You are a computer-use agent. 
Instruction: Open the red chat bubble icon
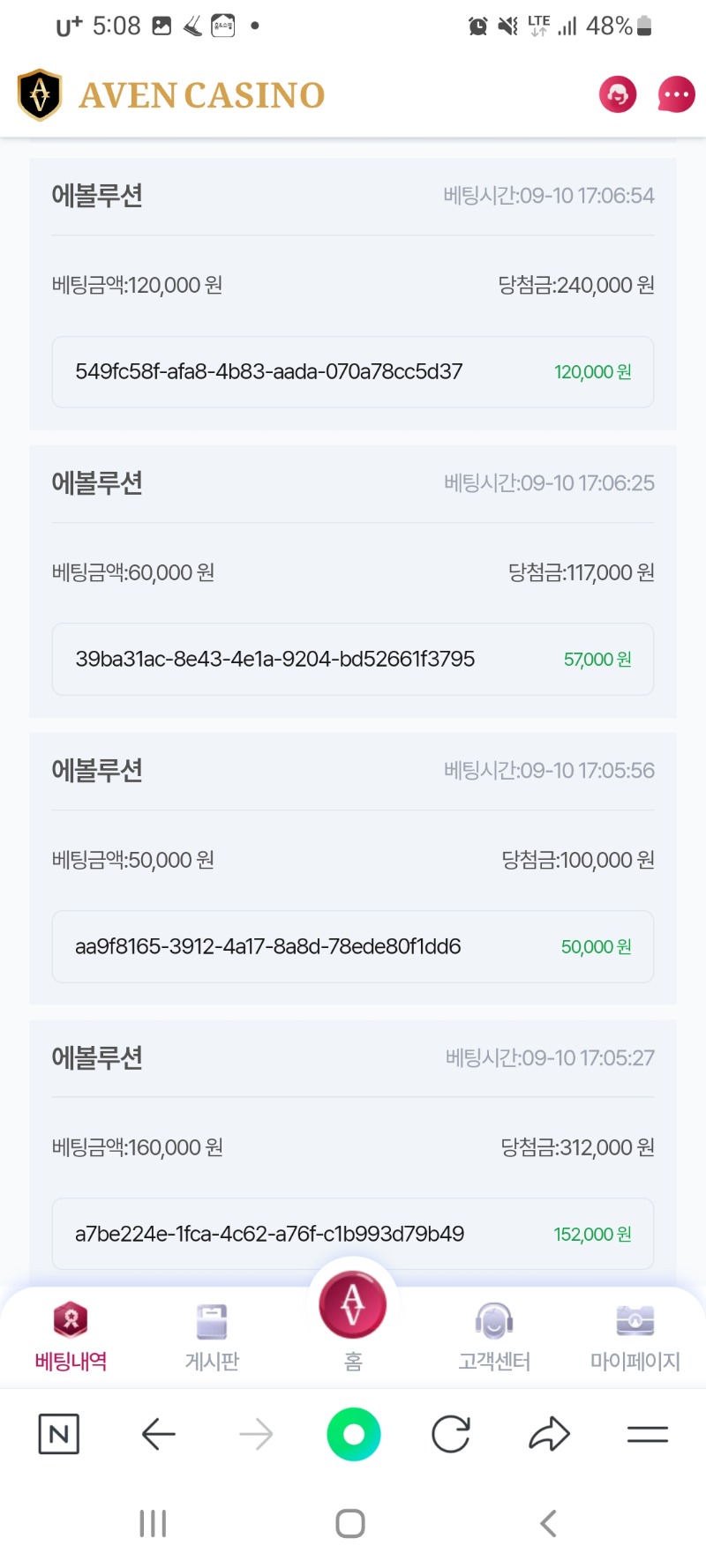pyautogui.click(x=677, y=94)
